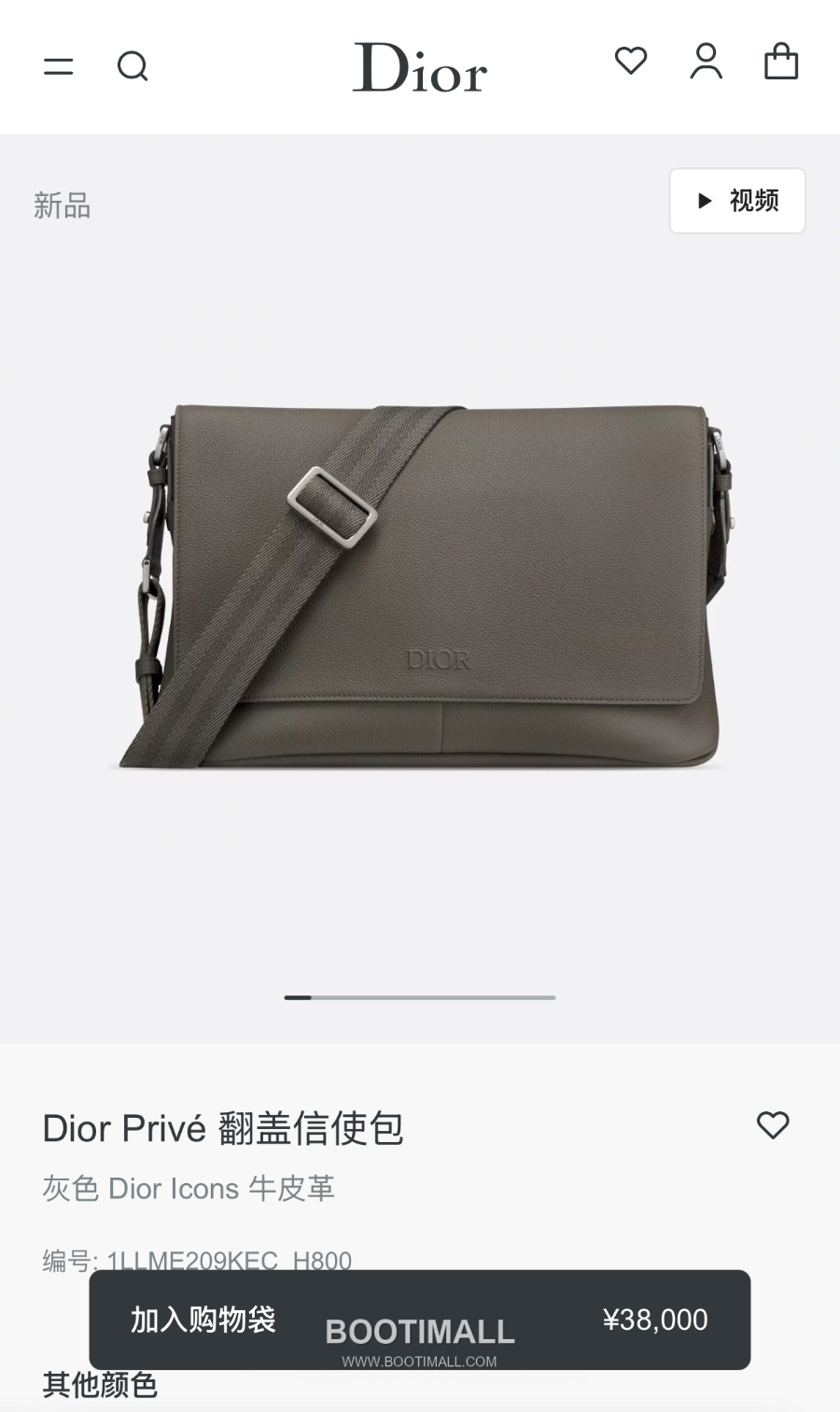Expand product details under 编号 1LLME209KEC
840x1412 pixels.
tap(194, 1260)
